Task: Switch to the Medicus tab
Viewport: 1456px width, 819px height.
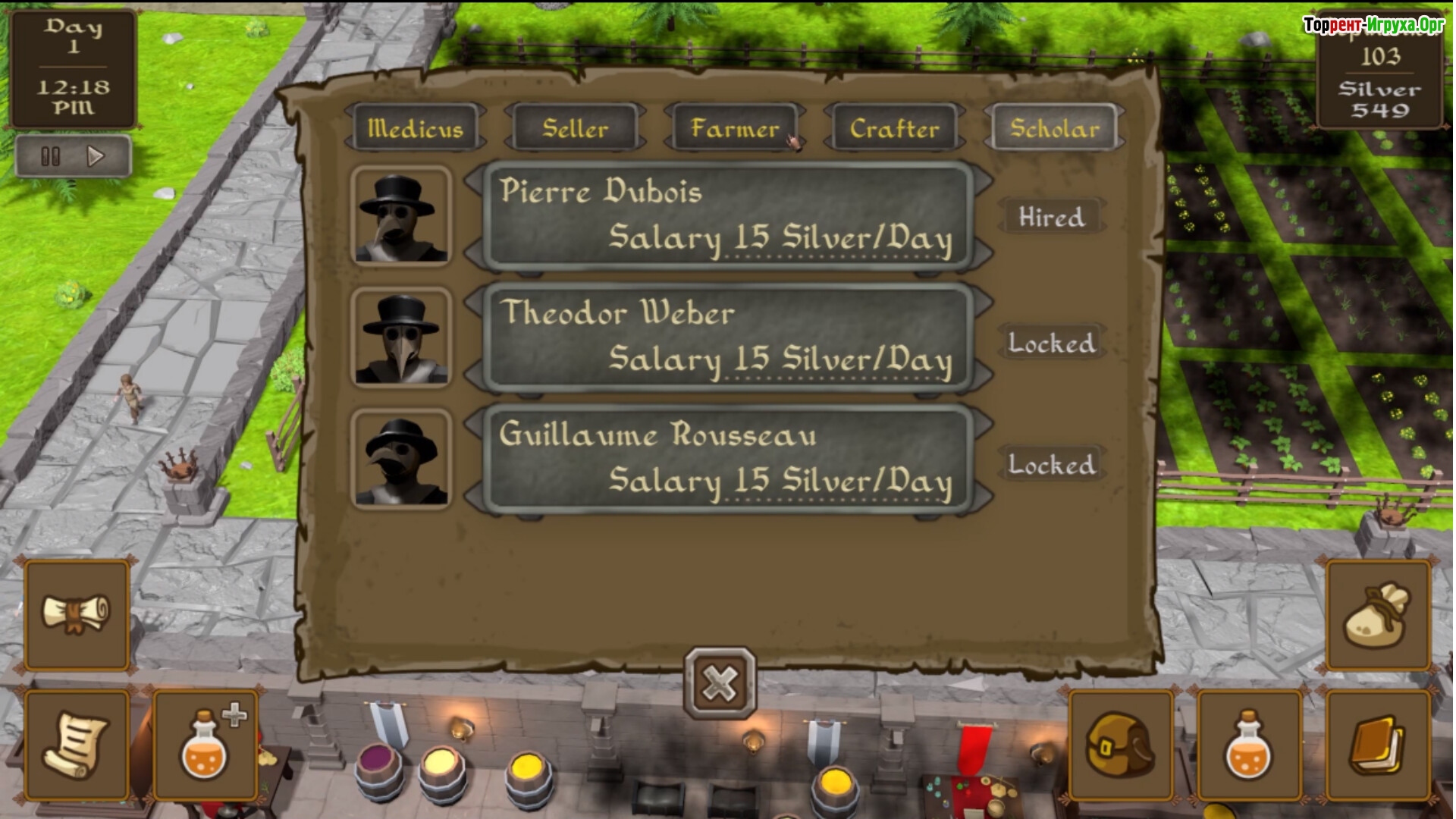Action: [415, 128]
